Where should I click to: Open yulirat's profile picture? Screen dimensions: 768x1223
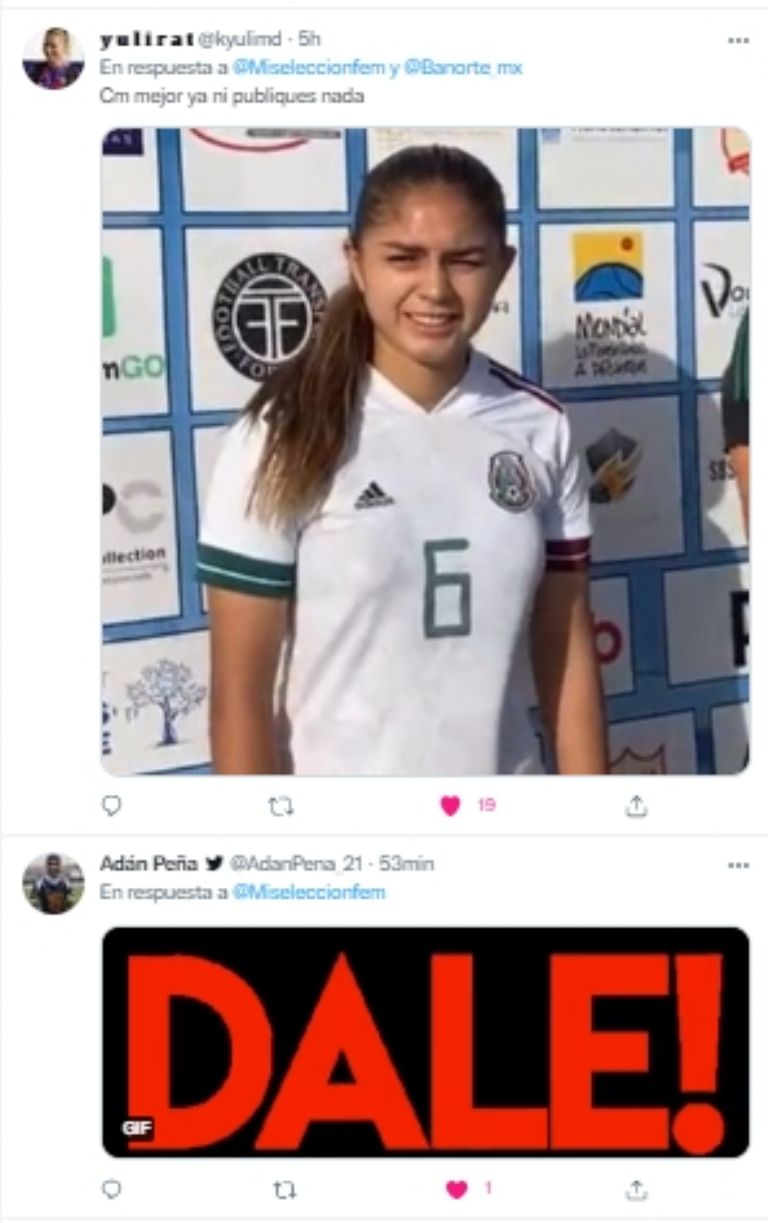coord(53,58)
